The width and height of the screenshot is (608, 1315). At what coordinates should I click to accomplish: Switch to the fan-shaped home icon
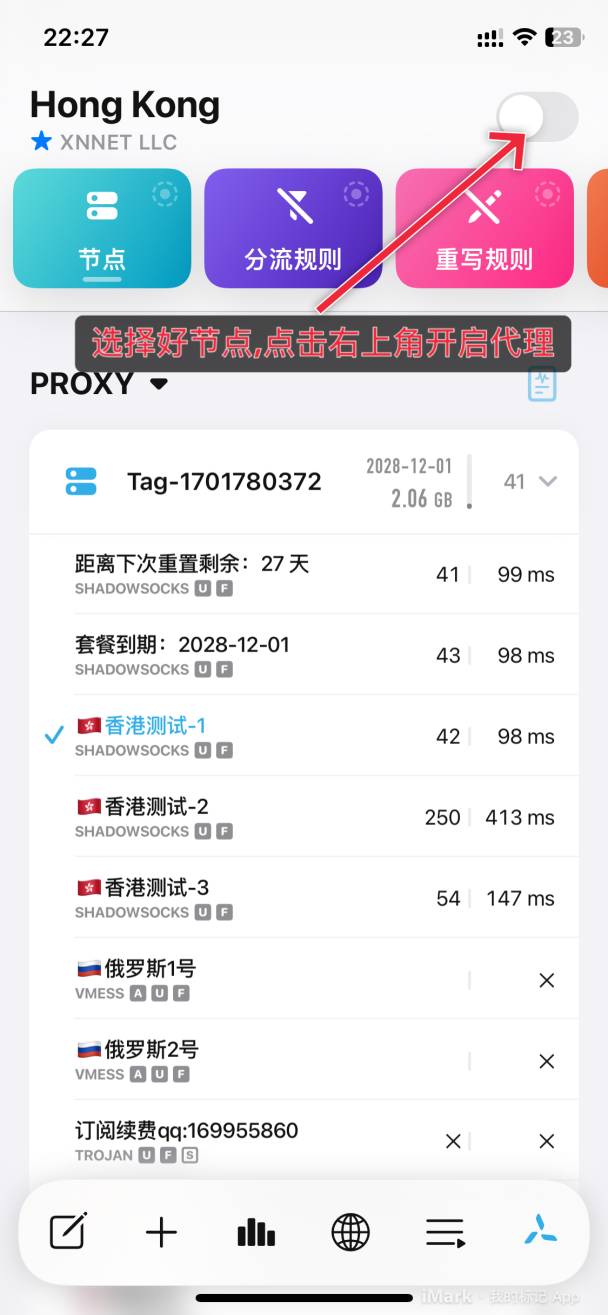(x=541, y=1231)
